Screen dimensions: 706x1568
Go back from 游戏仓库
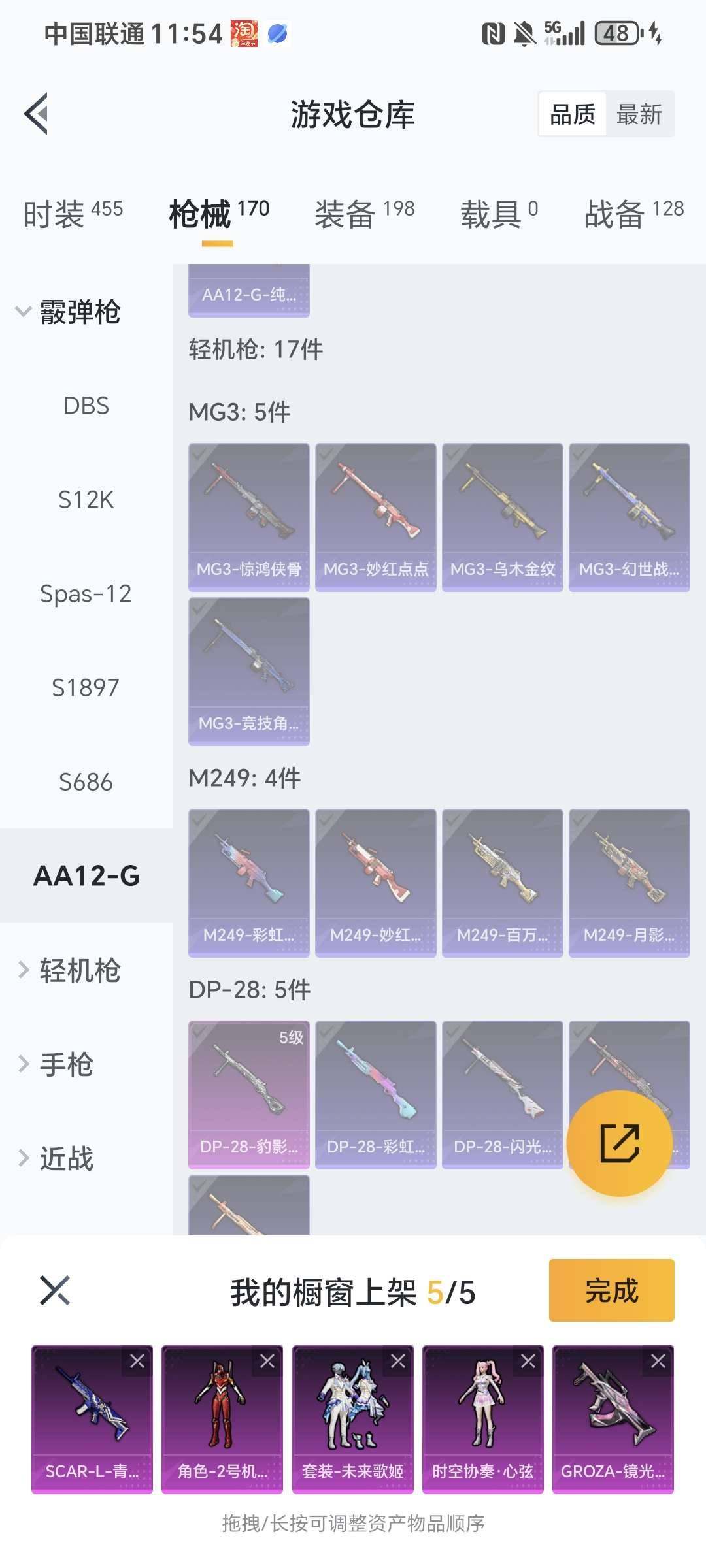tap(37, 114)
